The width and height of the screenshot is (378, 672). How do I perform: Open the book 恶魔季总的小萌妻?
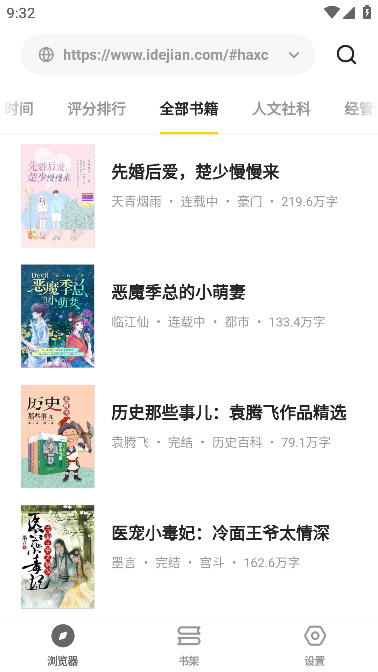click(x=189, y=316)
